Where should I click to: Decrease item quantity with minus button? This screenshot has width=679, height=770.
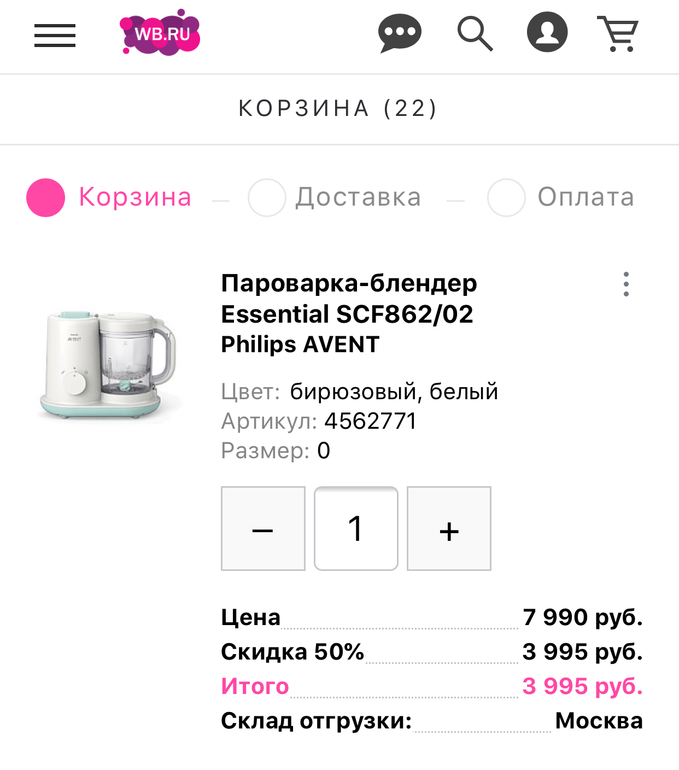pos(263,529)
